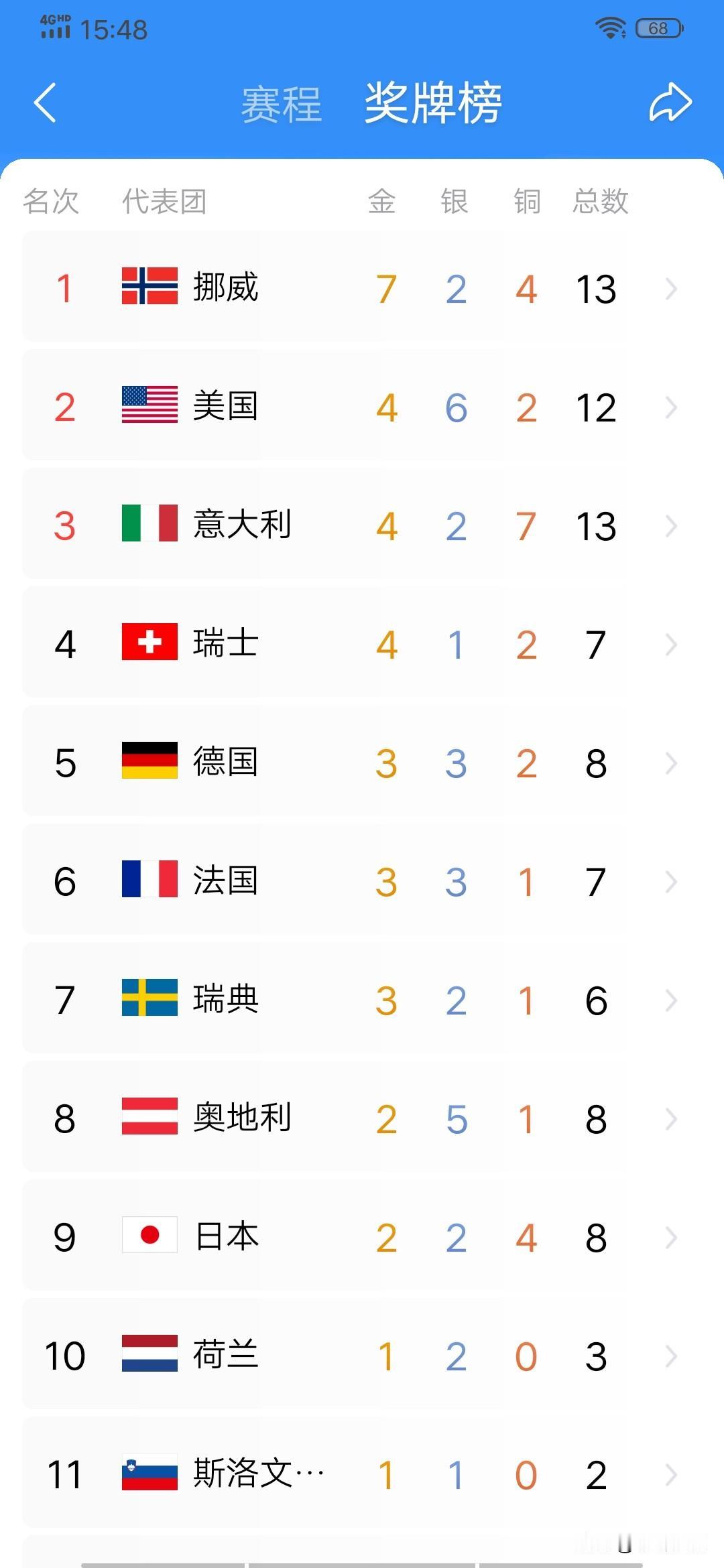Expand details for 荷兰 via its chevron
This screenshot has width=724, height=1568.
(x=672, y=1355)
